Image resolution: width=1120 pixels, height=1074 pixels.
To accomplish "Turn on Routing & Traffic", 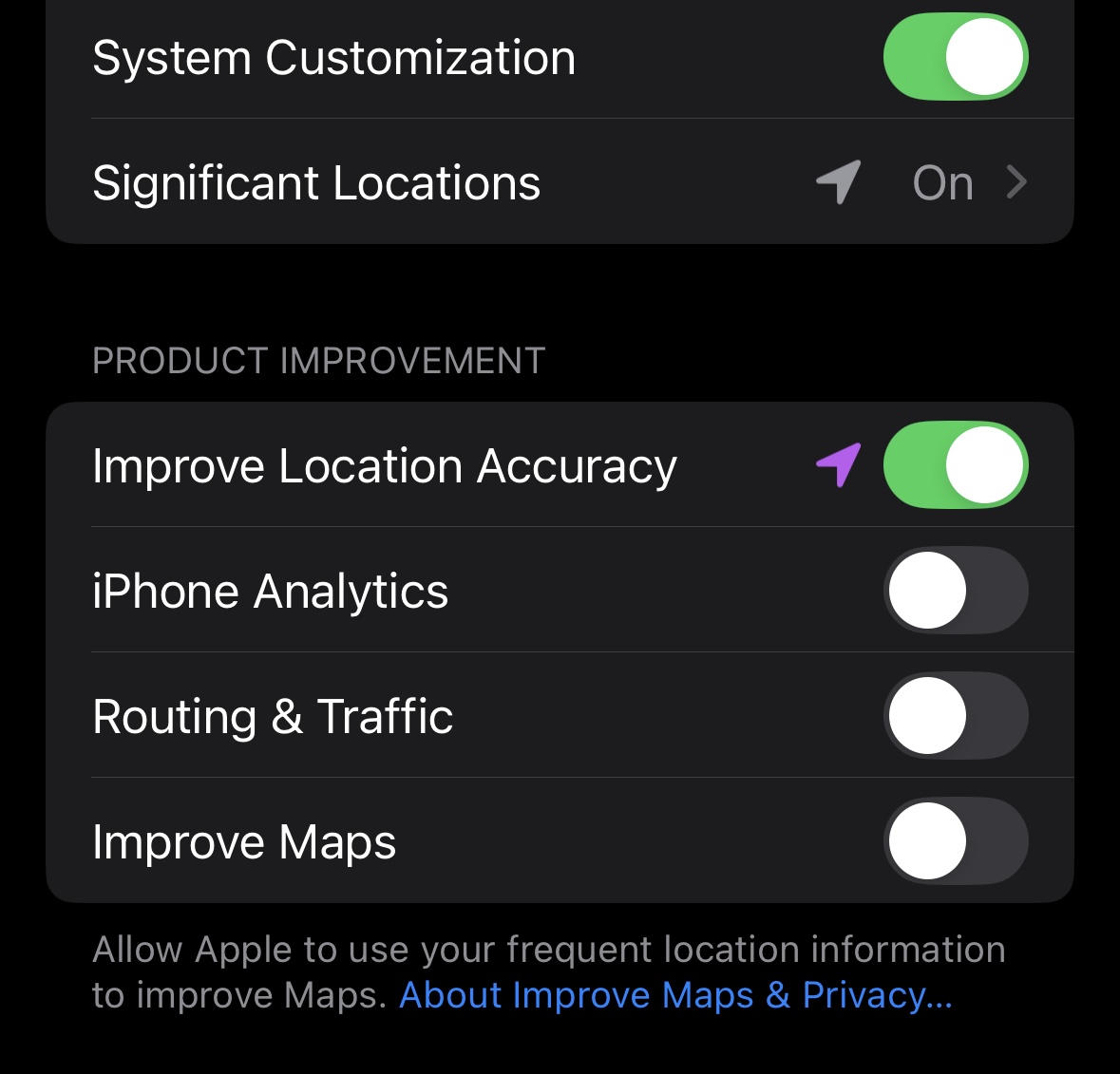I will pos(955,716).
